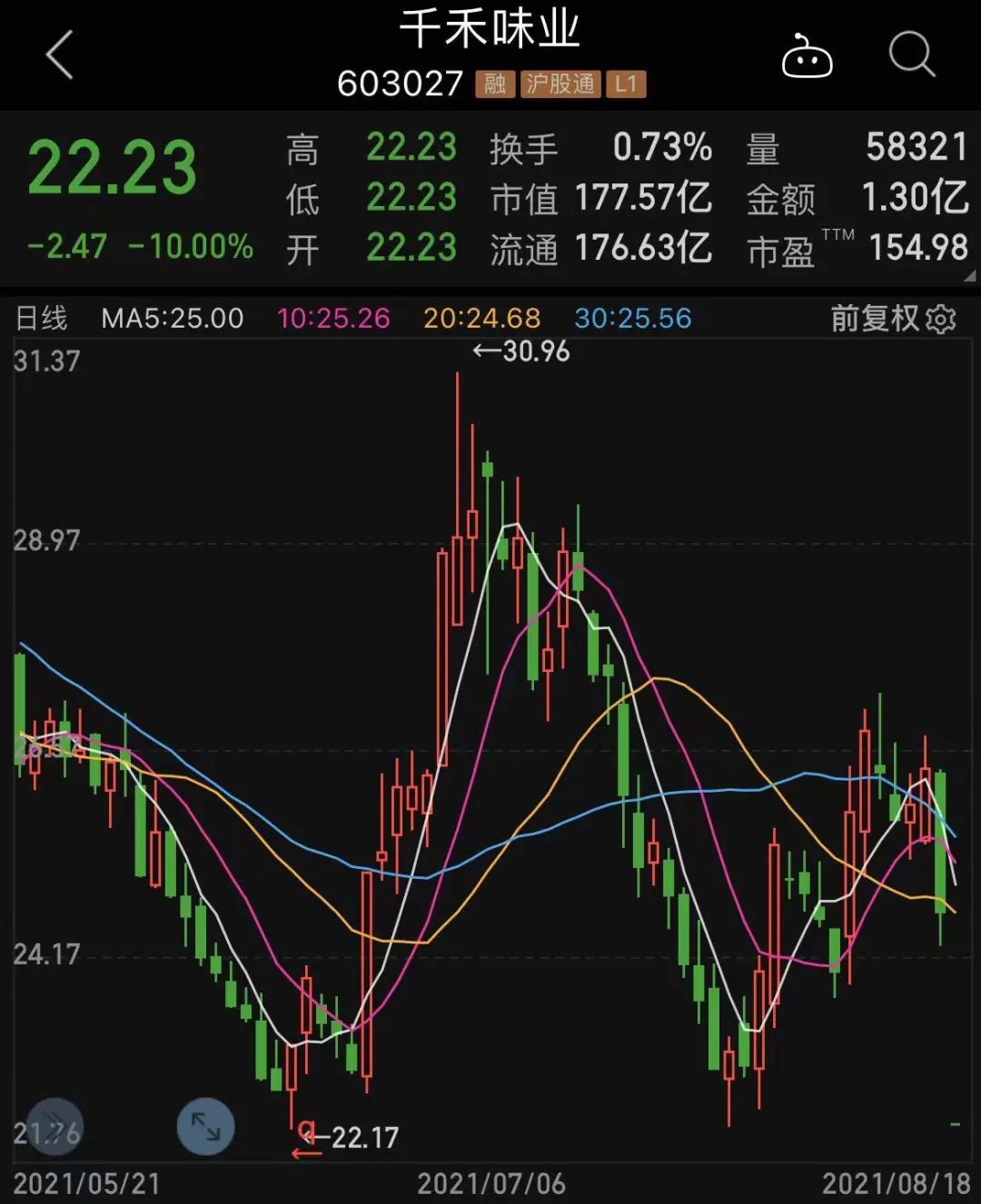This screenshot has width=981, height=1204.
Task: Go back from the 千禾味业 stock page
Action: (60, 55)
